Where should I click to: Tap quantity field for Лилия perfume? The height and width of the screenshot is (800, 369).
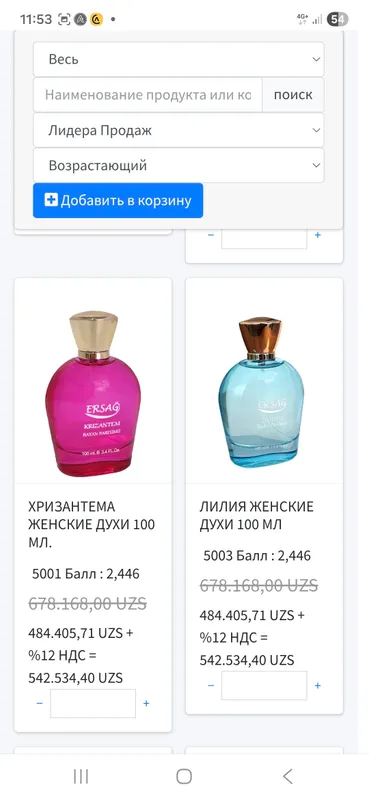coord(264,685)
